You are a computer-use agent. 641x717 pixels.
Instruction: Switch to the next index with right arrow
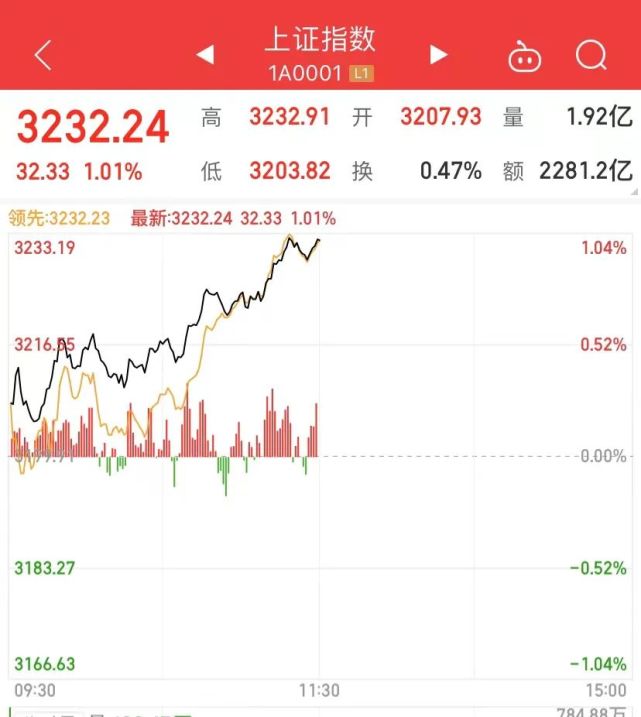click(438, 55)
